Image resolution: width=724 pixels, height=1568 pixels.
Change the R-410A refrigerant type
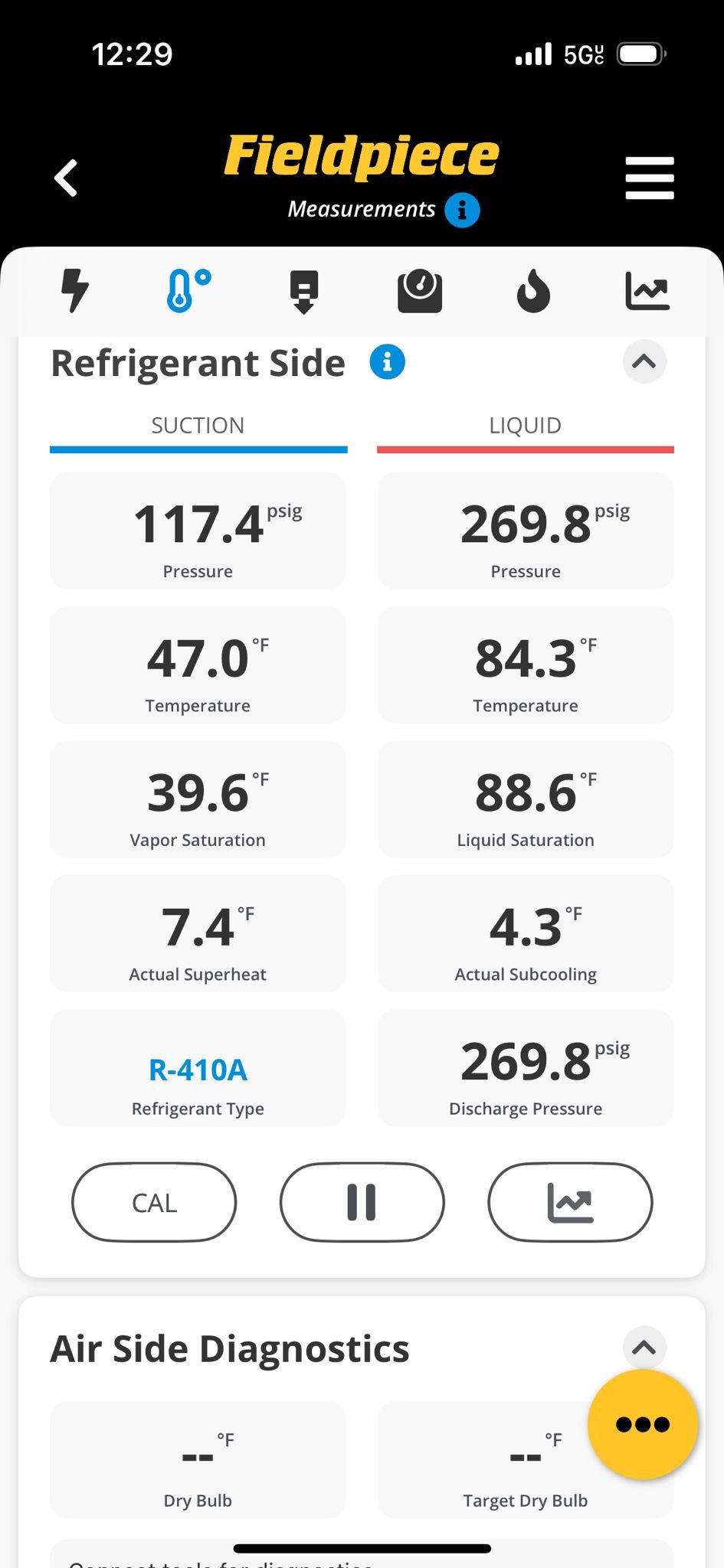point(198,1069)
